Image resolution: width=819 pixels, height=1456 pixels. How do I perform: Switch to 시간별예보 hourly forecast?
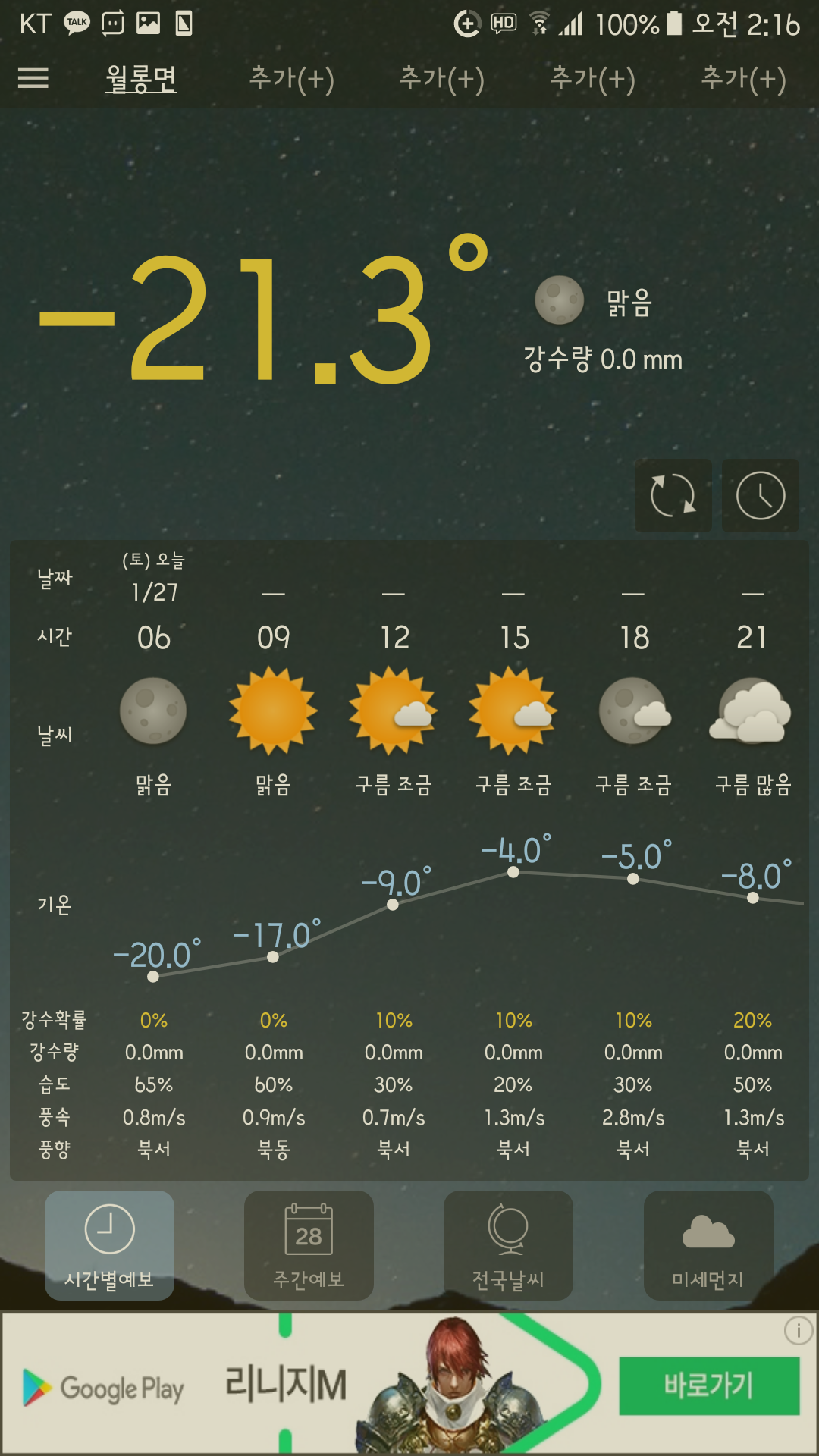(x=109, y=1245)
